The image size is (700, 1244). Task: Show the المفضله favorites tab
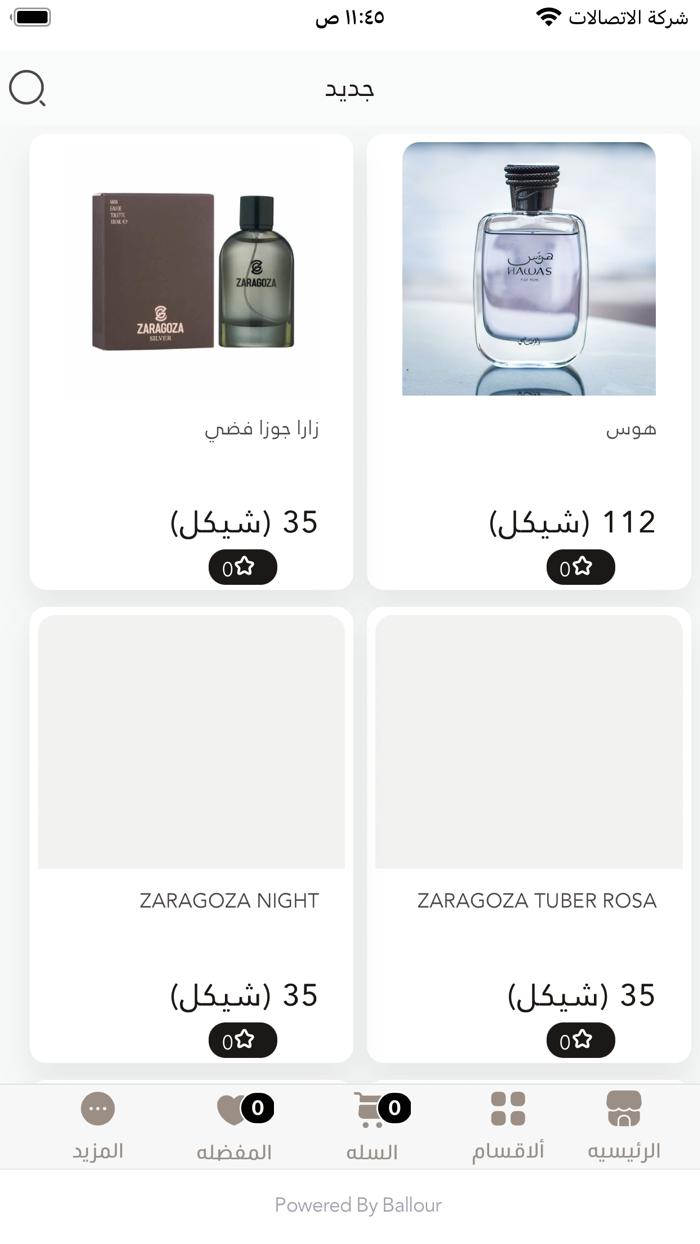point(235,1126)
